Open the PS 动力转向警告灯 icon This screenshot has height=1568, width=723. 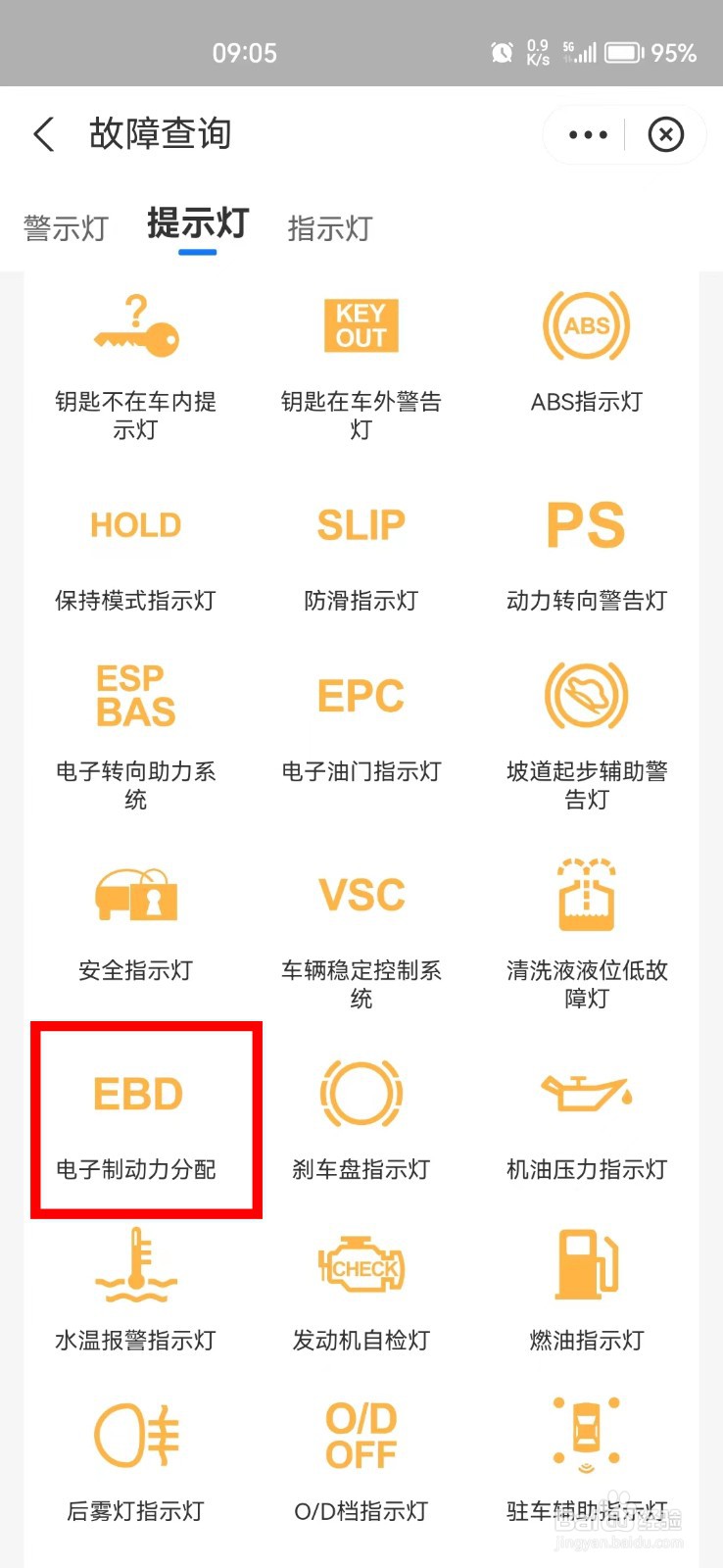586,524
